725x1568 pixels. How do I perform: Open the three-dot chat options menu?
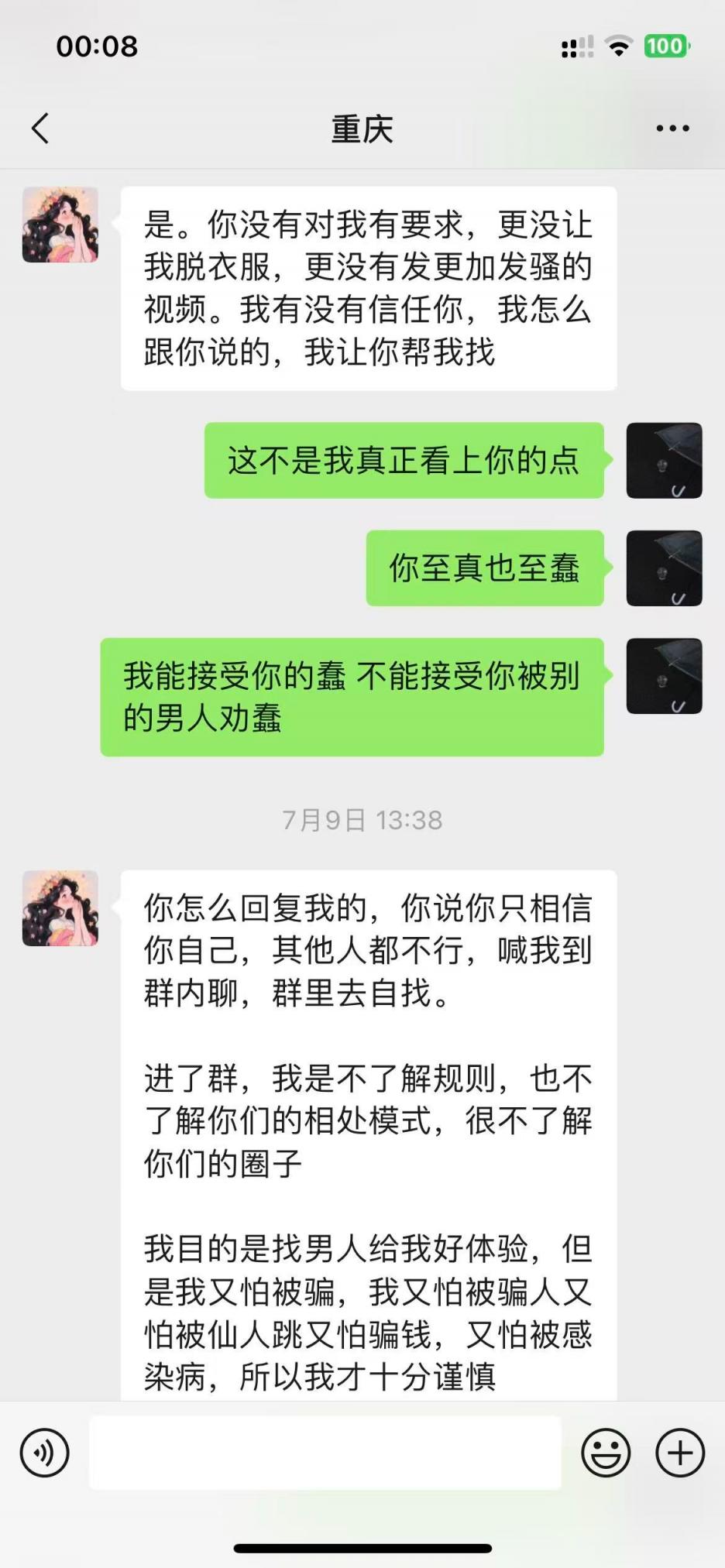coord(672,129)
